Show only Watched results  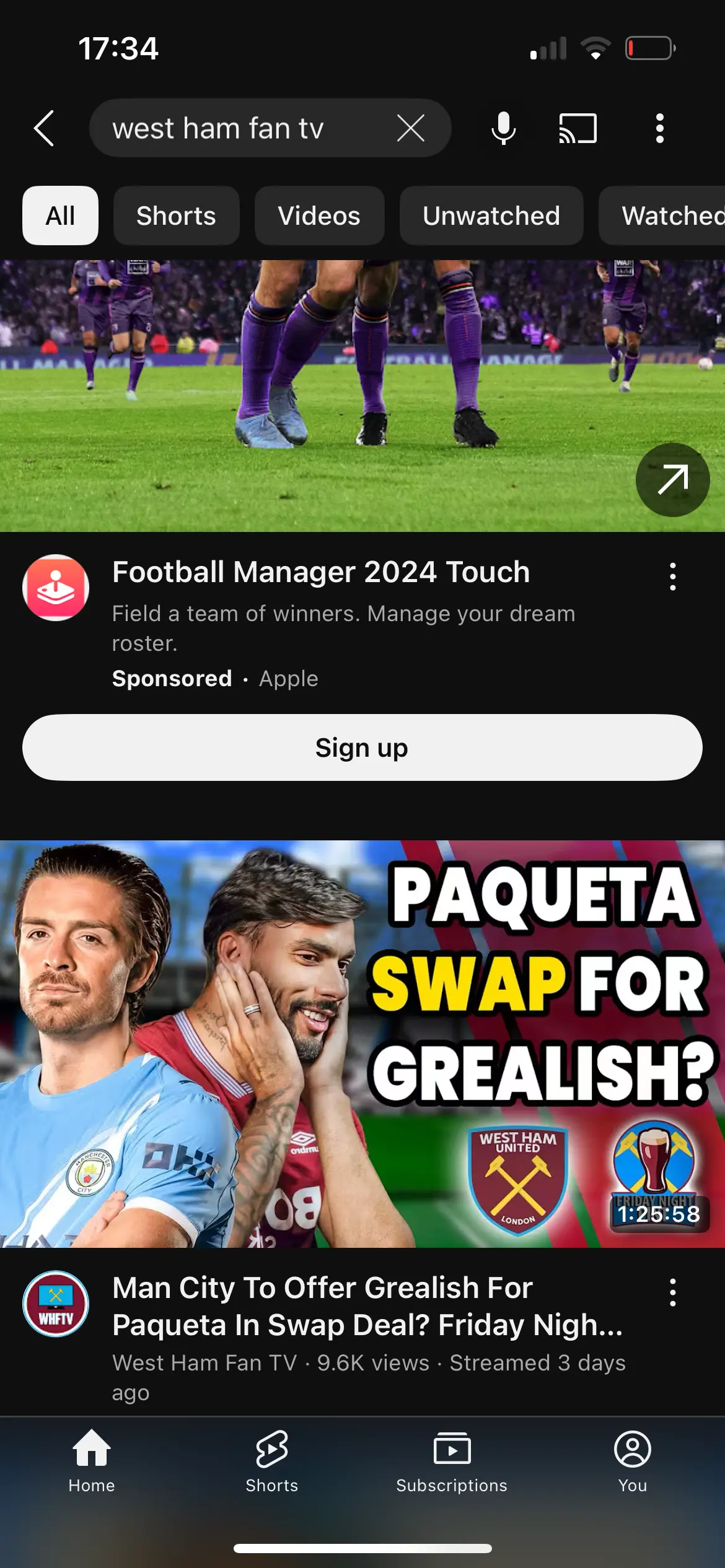pos(669,216)
